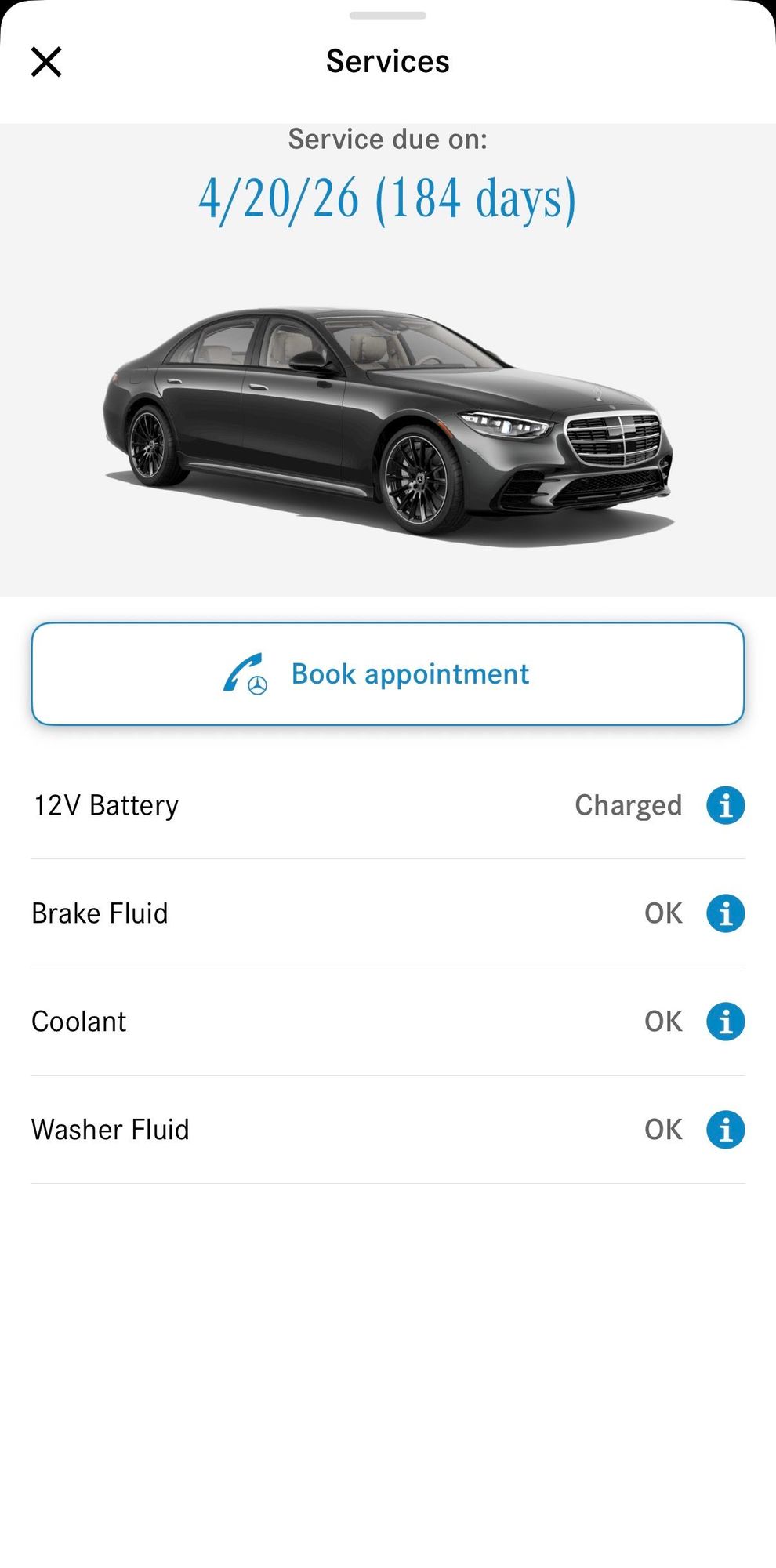
Task: Show info about the 12V Battery
Action: click(x=725, y=805)
